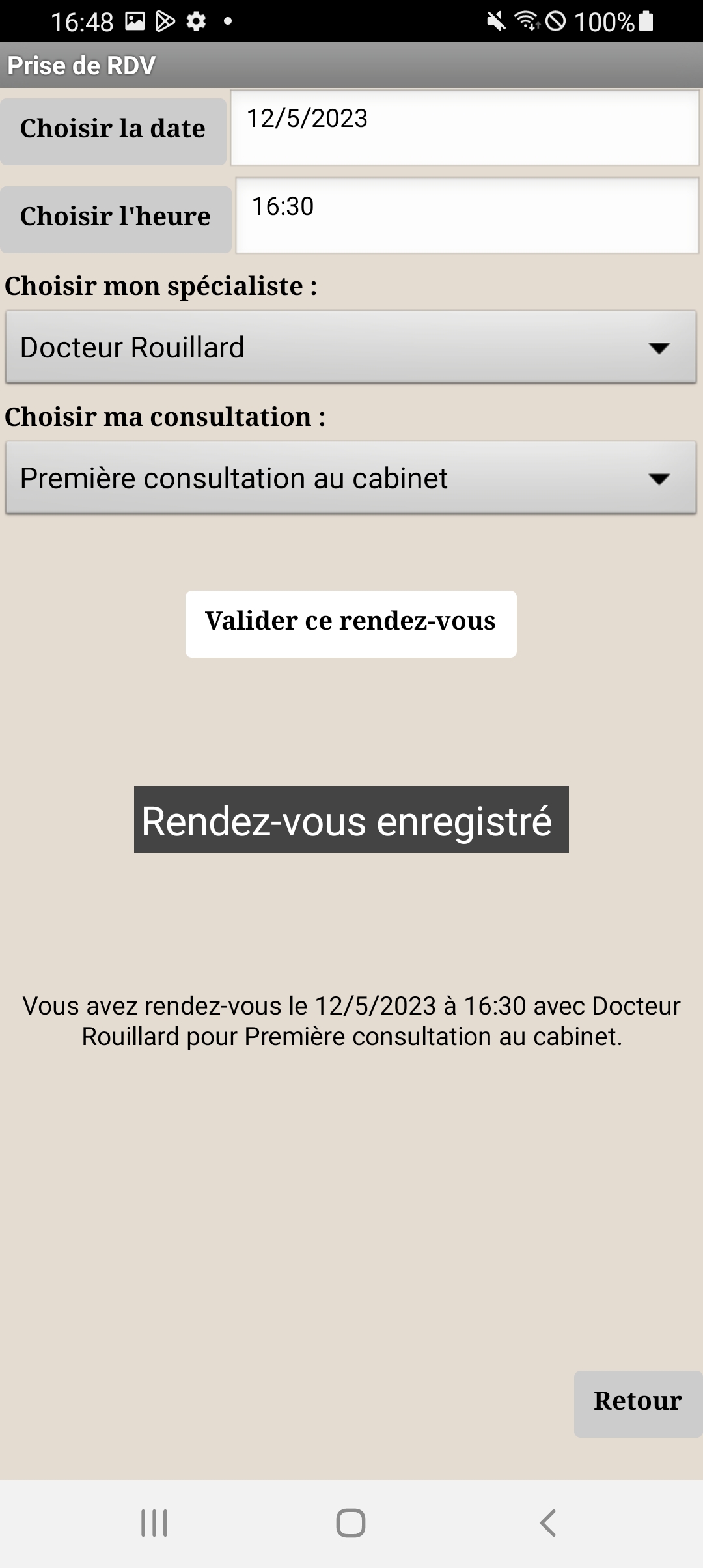The height and width of the screenshot is (1568, 703).
Task: Open the Première consultation au cabinet dropdown
Action: click(351, 478)
